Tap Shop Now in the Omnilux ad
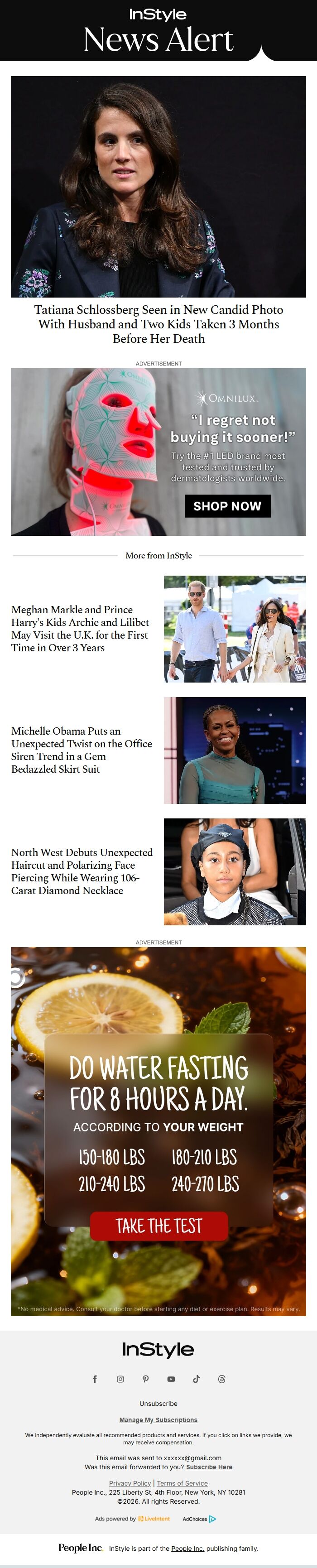Screen dimensions: 317x1568 coord(227,506)
